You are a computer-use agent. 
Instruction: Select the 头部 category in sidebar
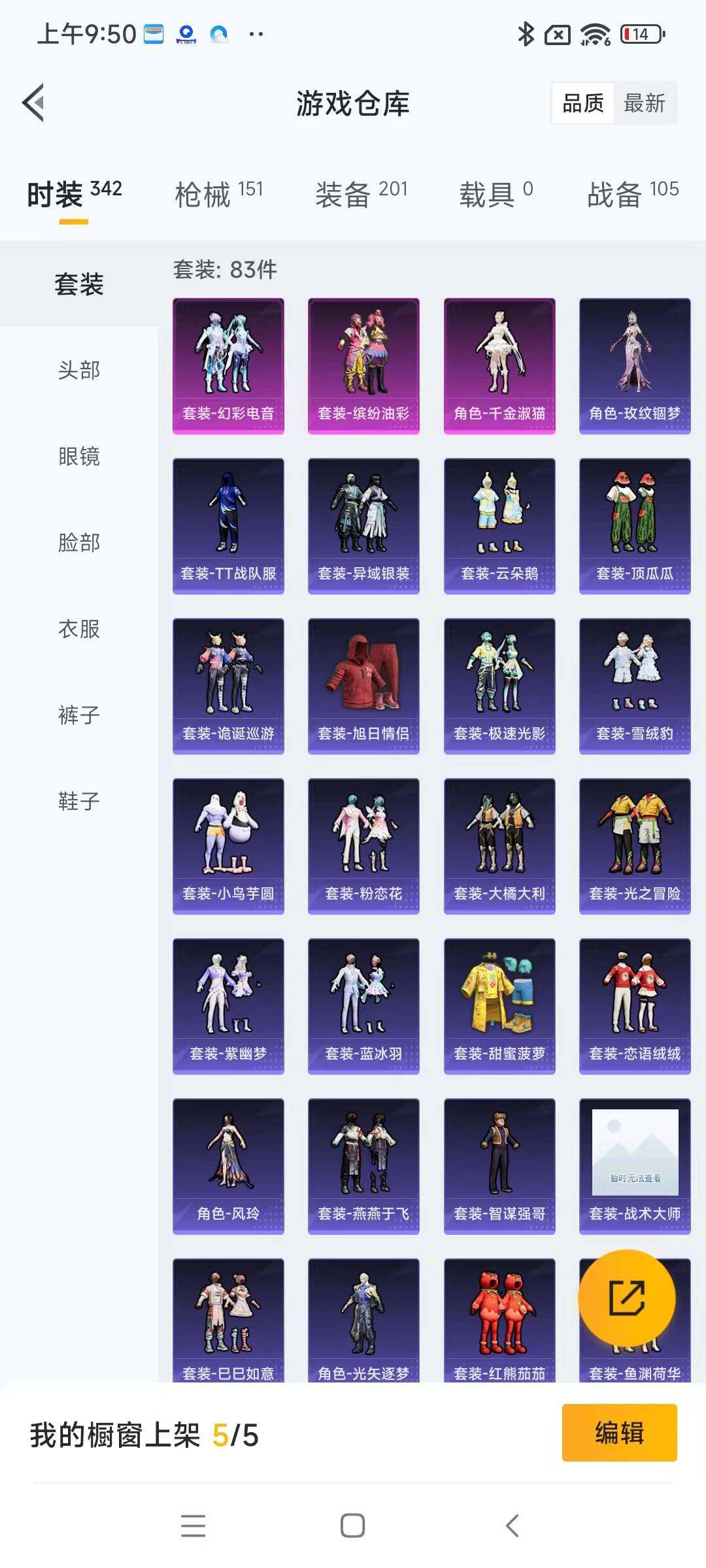tap(79, 370)
